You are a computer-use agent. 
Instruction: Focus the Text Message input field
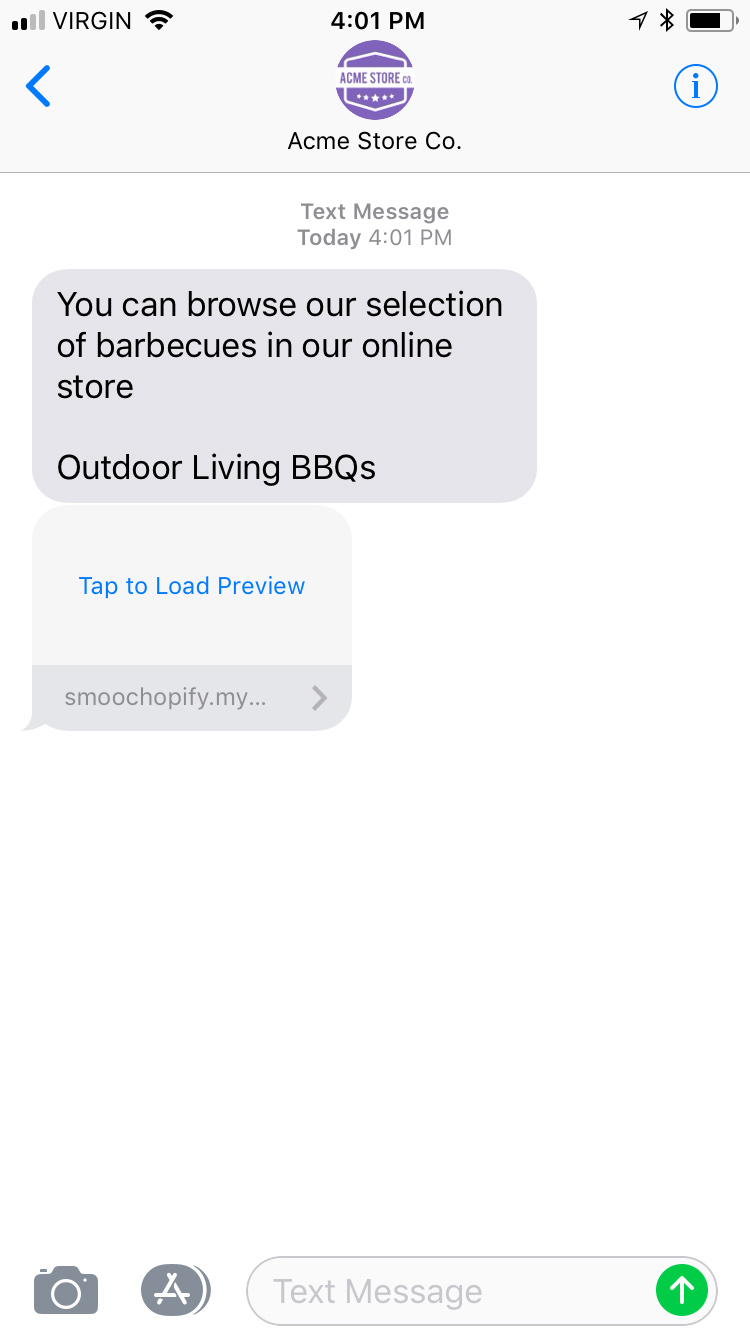450,1291
